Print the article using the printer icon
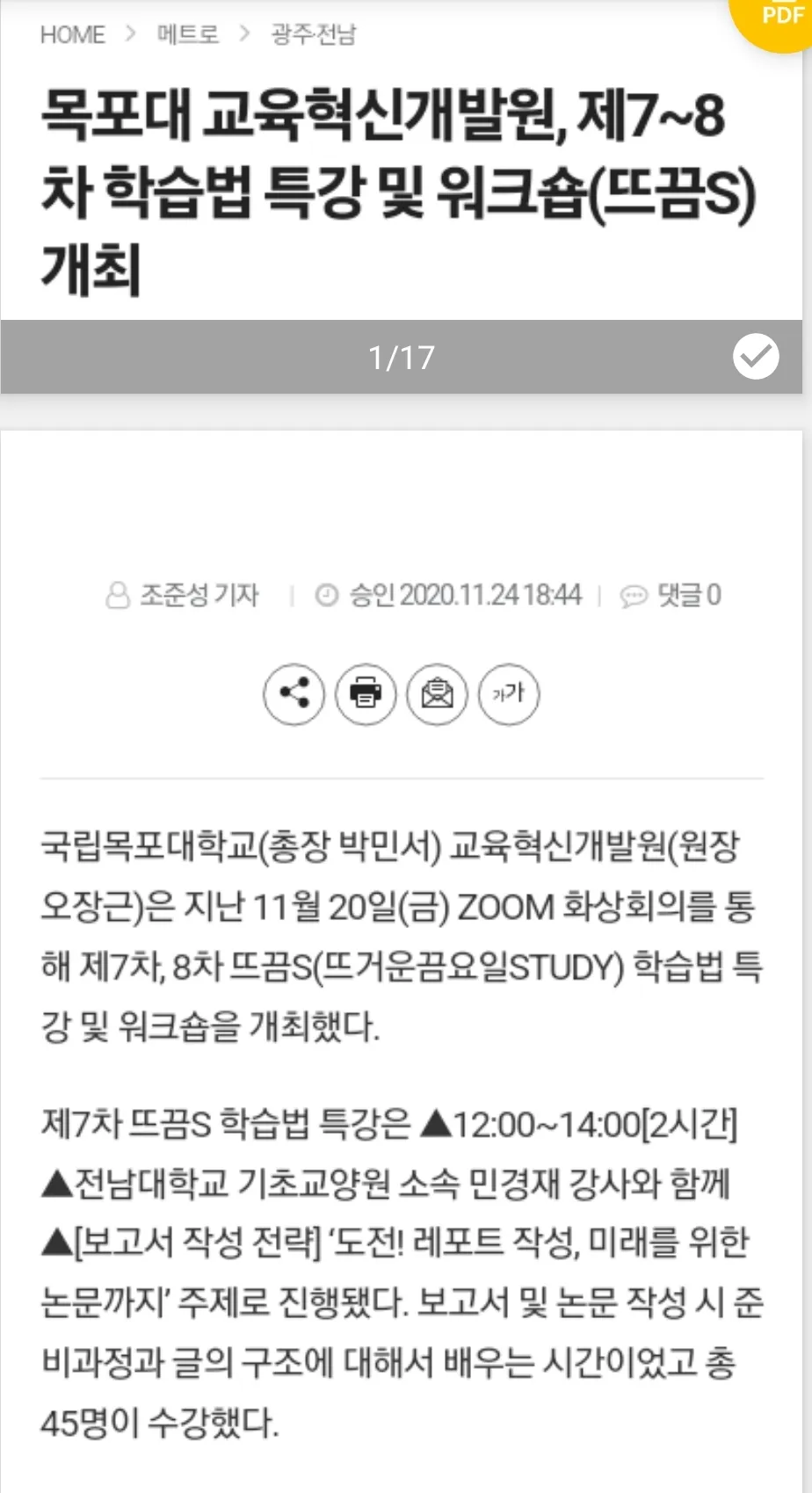 (365, 694)
